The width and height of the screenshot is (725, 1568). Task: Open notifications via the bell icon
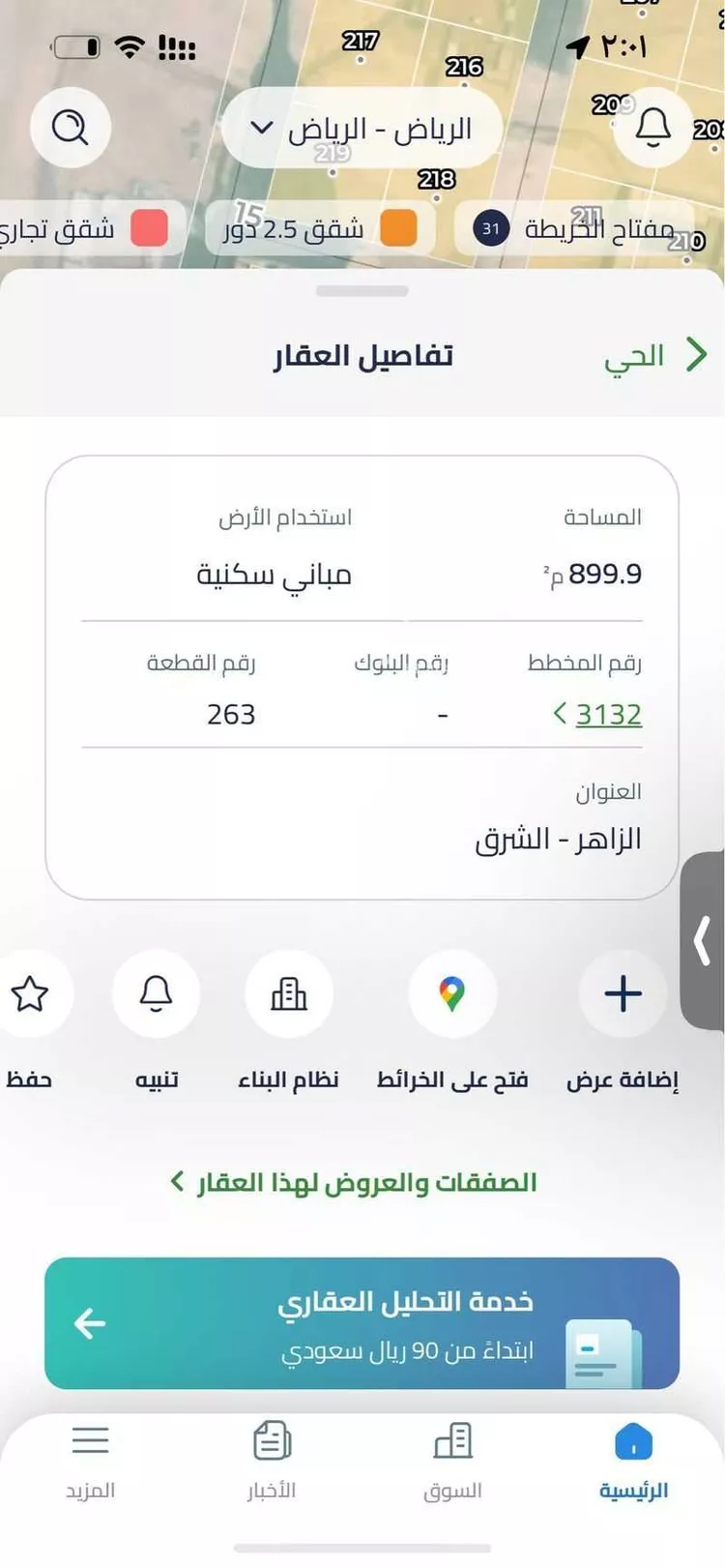[x=653, y=127]
